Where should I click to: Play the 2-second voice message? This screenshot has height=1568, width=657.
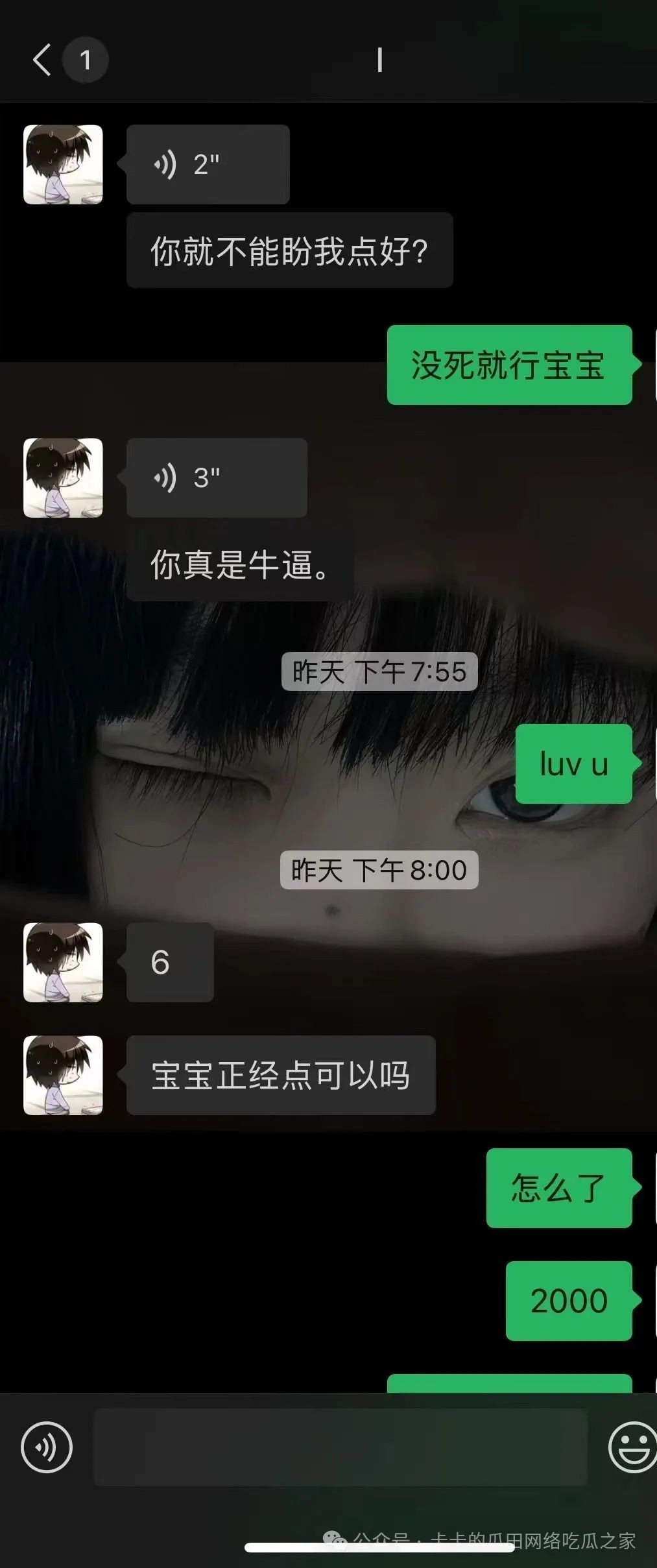pyautogui.click(x=208, y=165)
